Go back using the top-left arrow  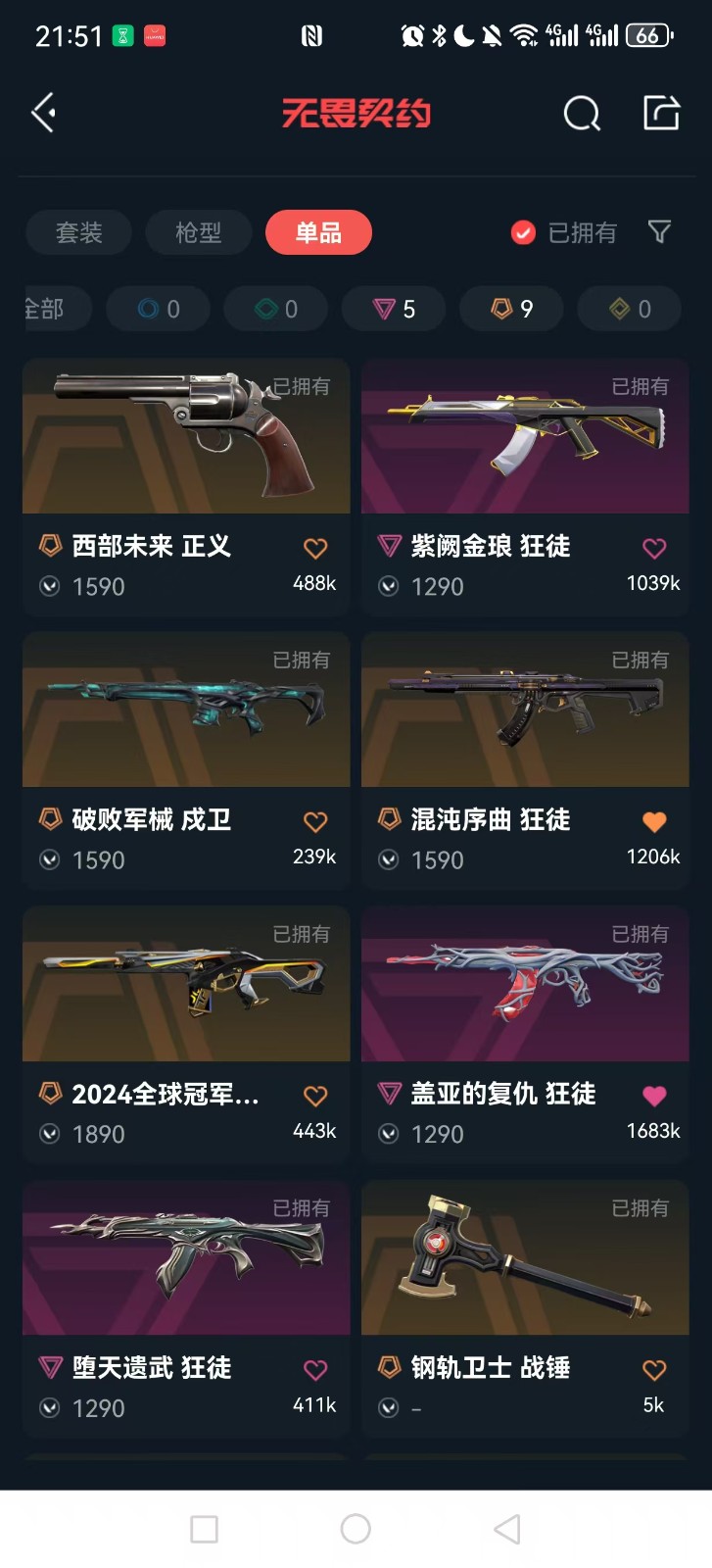[x=44, y=114]
